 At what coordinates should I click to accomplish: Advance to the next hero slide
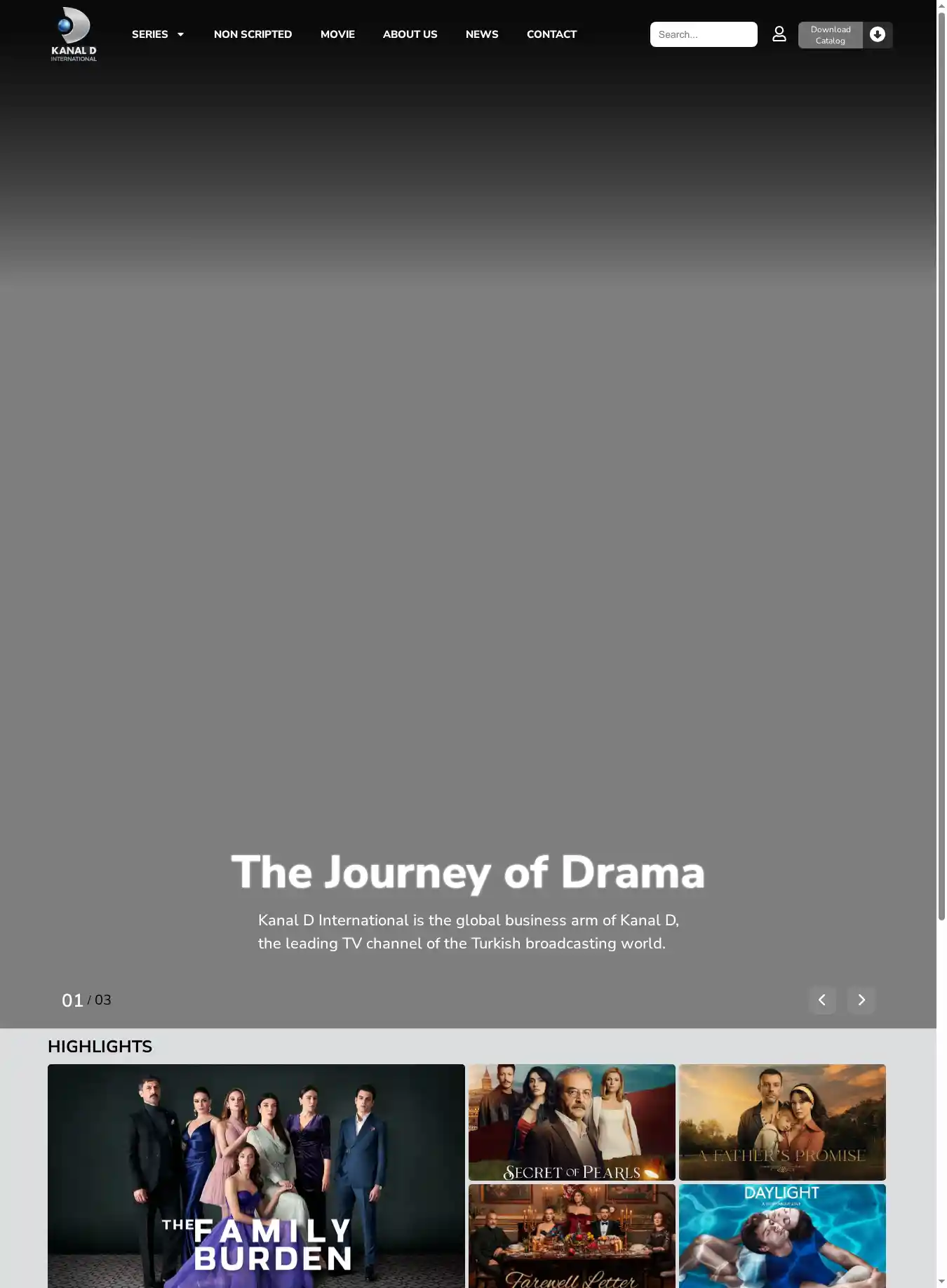click(861, 1000)
